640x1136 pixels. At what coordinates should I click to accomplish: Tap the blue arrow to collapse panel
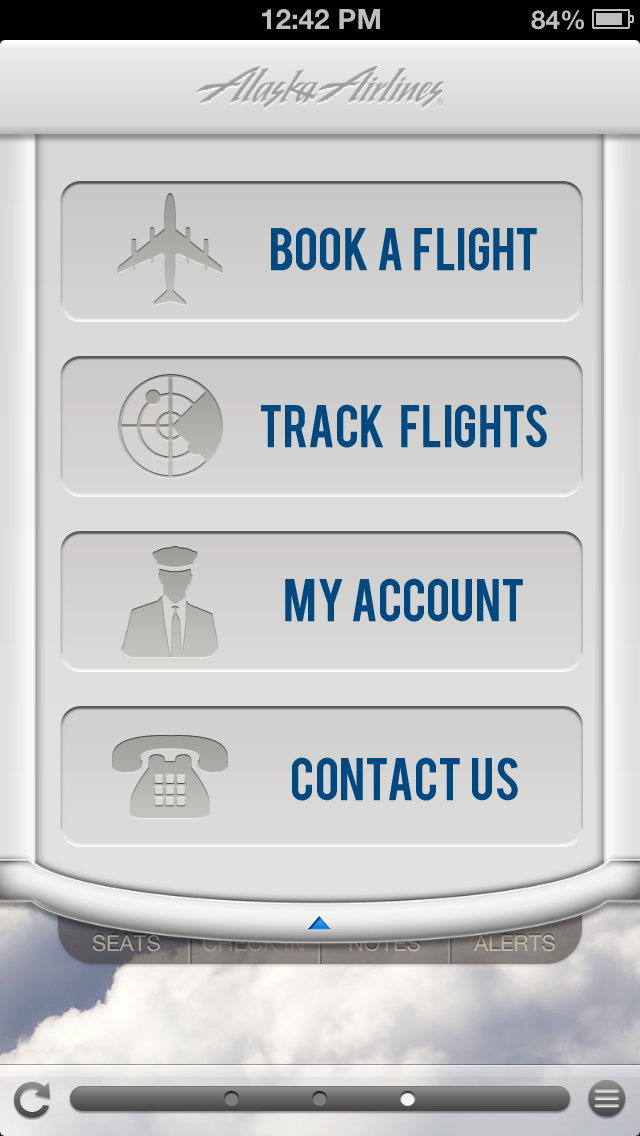tap(319, 923)
